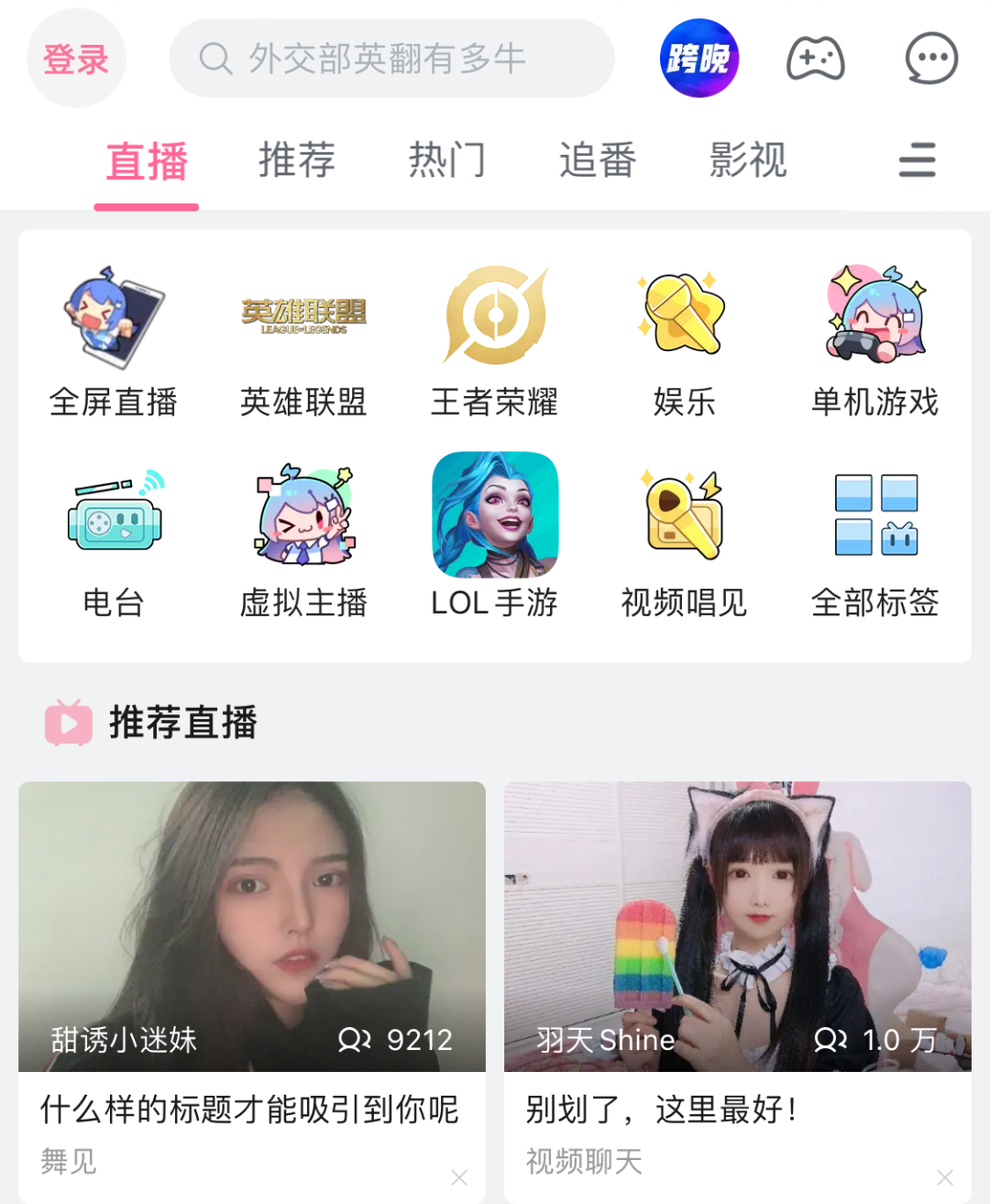Go to the 追番 tab

(598, 160)
